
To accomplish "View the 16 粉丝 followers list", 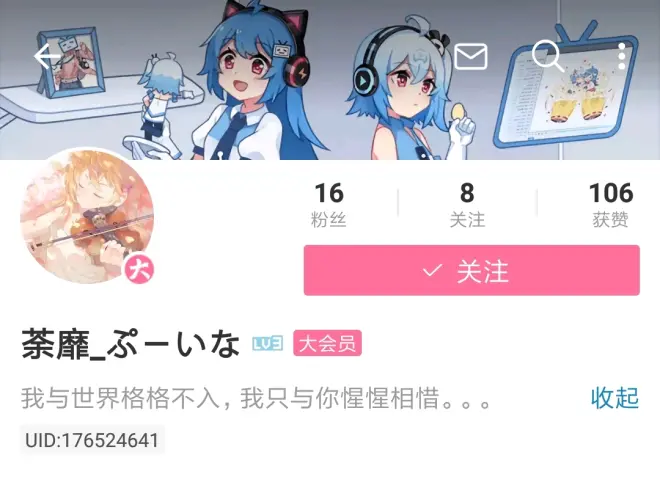I will tap(328, 204).
